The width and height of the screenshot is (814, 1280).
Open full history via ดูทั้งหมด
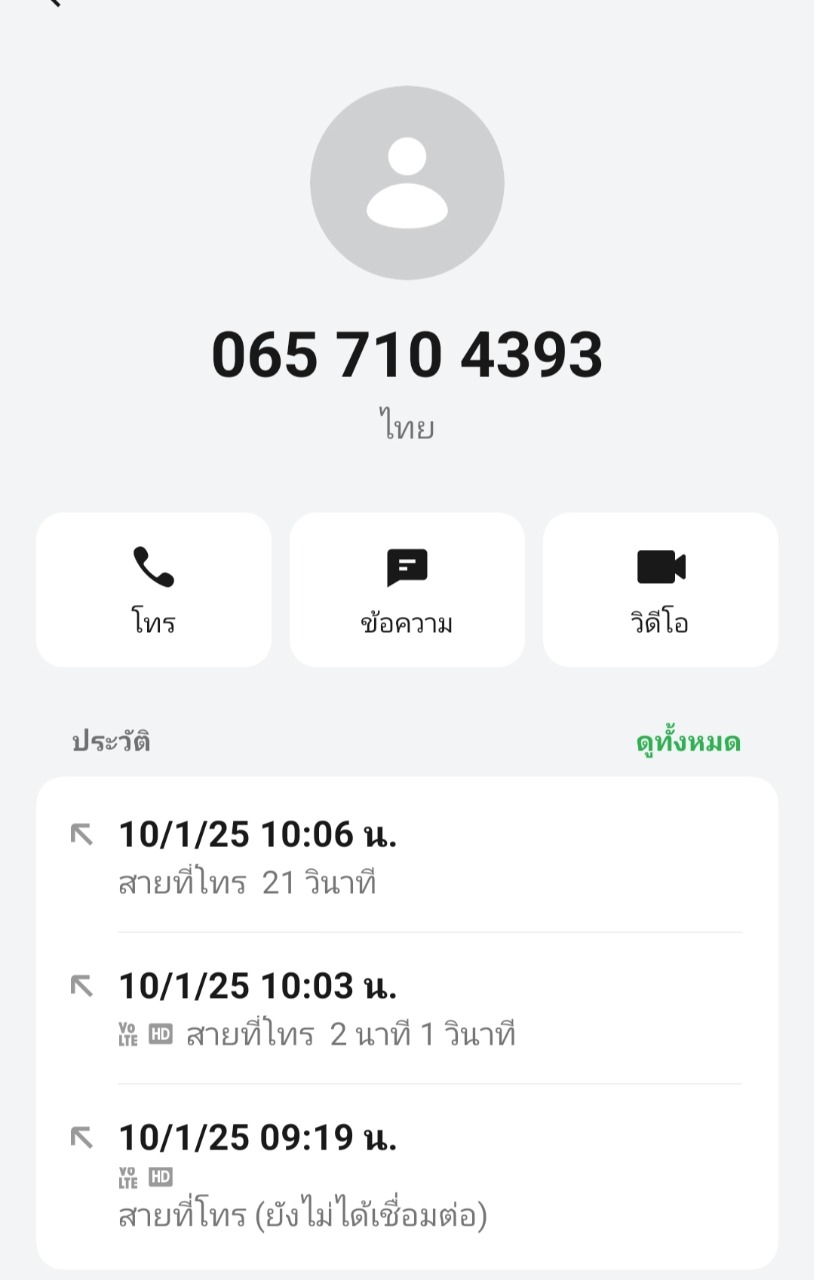(x=688, y=743)
